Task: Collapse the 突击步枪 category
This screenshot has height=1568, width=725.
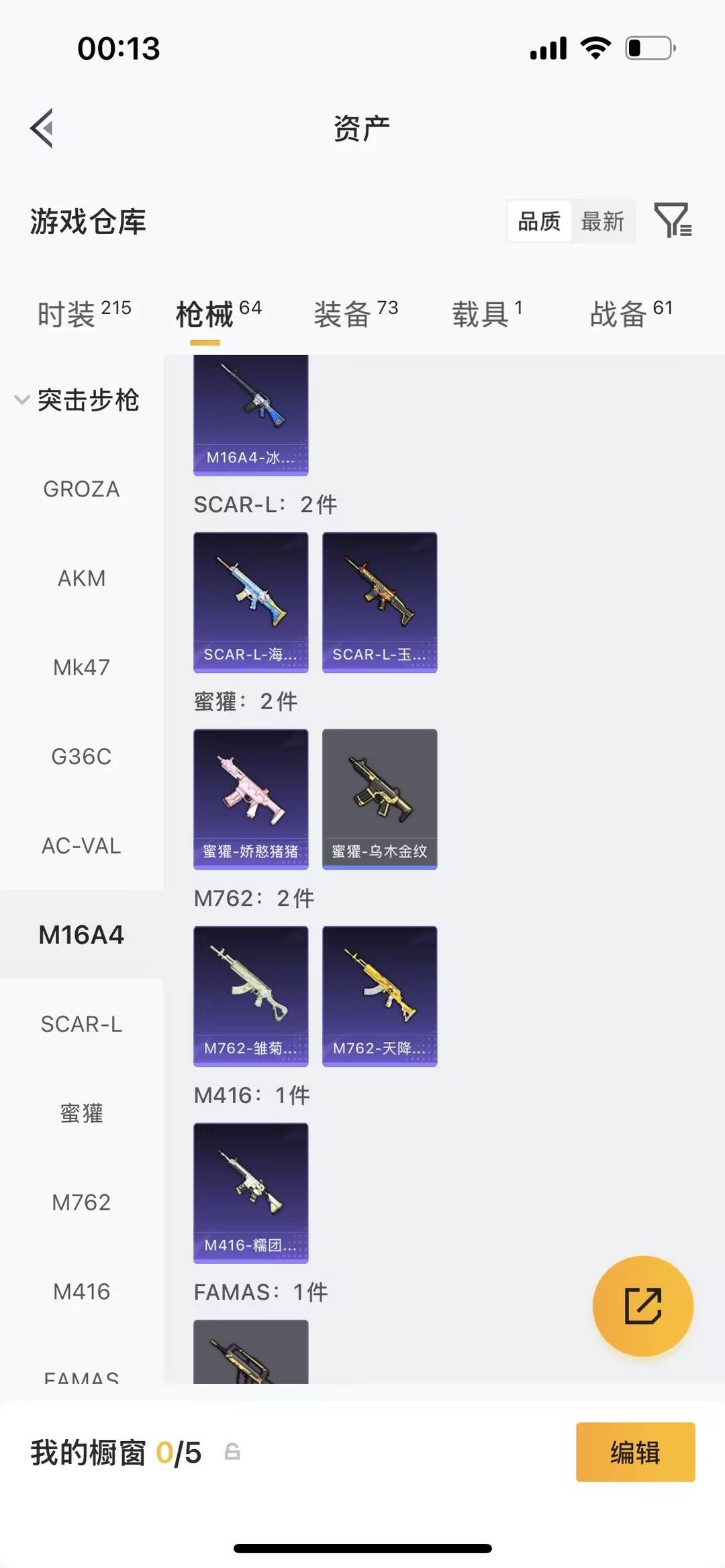Action: pyautogui.click(x=77, y=400)
